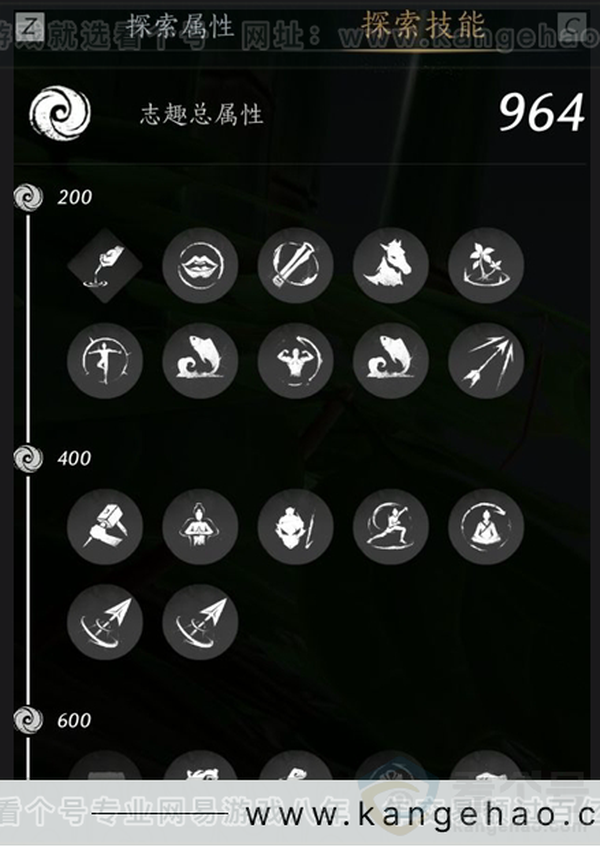Tap the lips skill icon
The height and width of the screenshot is (847, 600).
200,265
